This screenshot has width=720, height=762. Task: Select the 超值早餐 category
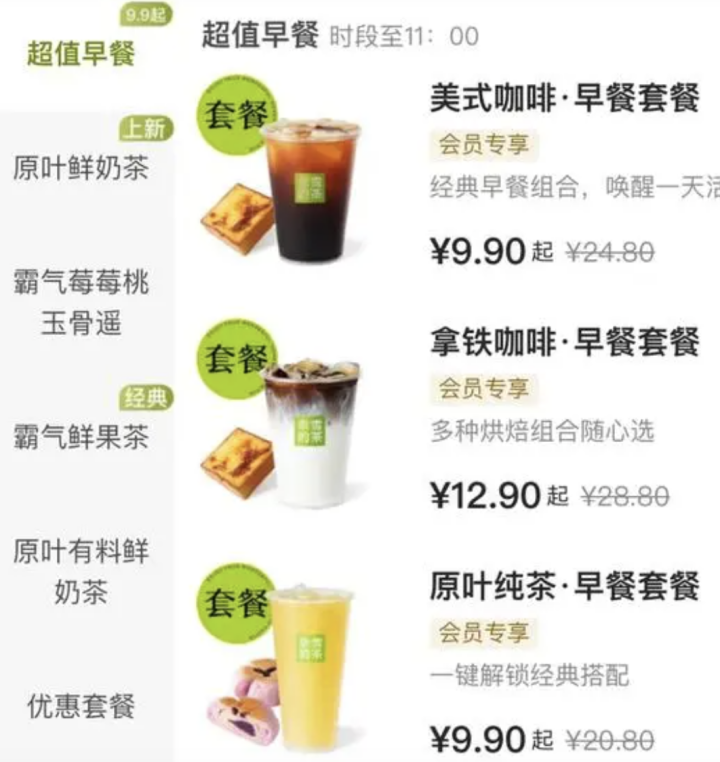(x=81, y=54)
